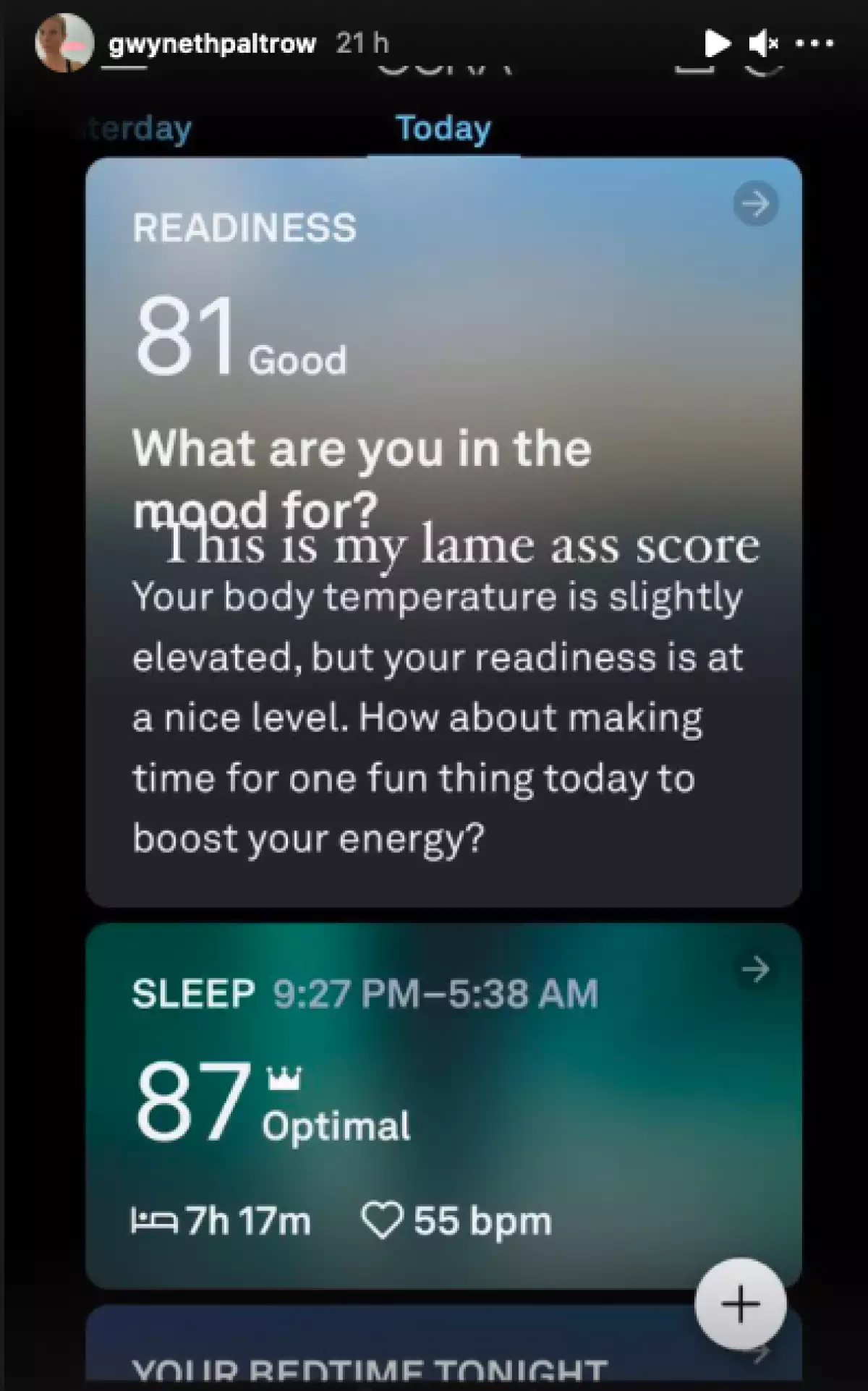Open the gwynethpaltrow username link
868x1391 pixels.
212,44
